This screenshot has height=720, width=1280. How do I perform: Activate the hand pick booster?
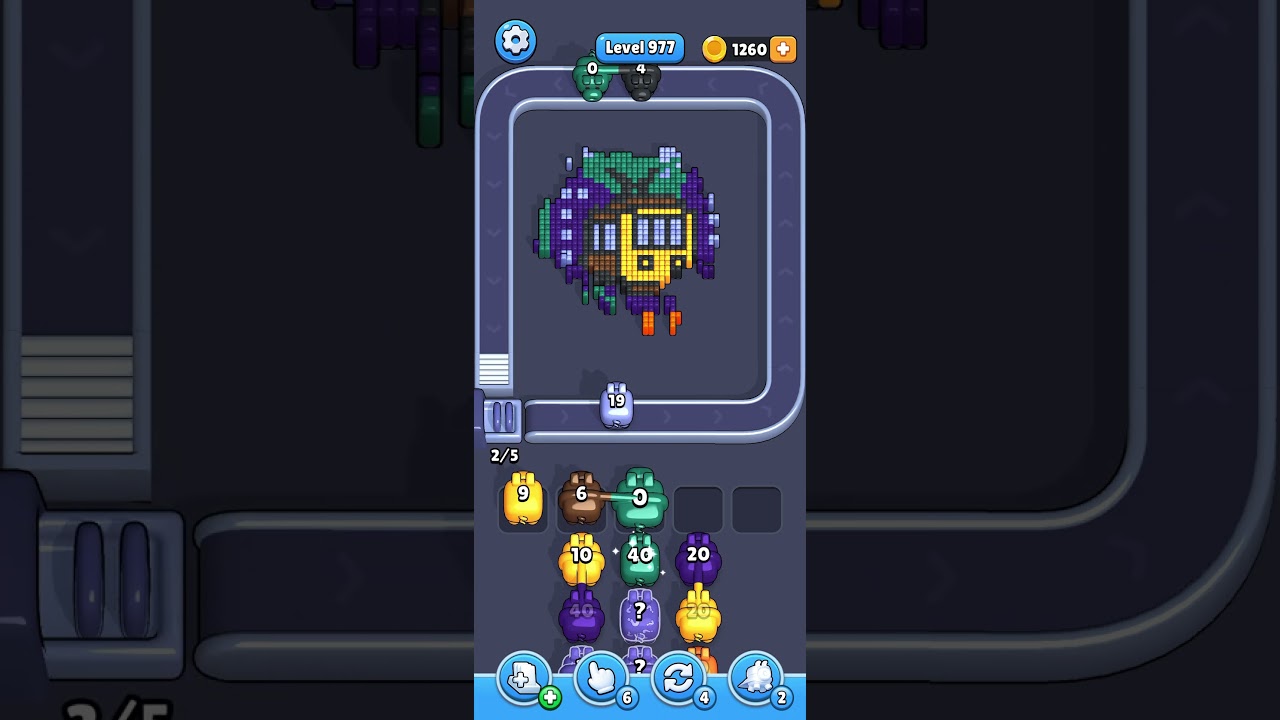point(601,679)
